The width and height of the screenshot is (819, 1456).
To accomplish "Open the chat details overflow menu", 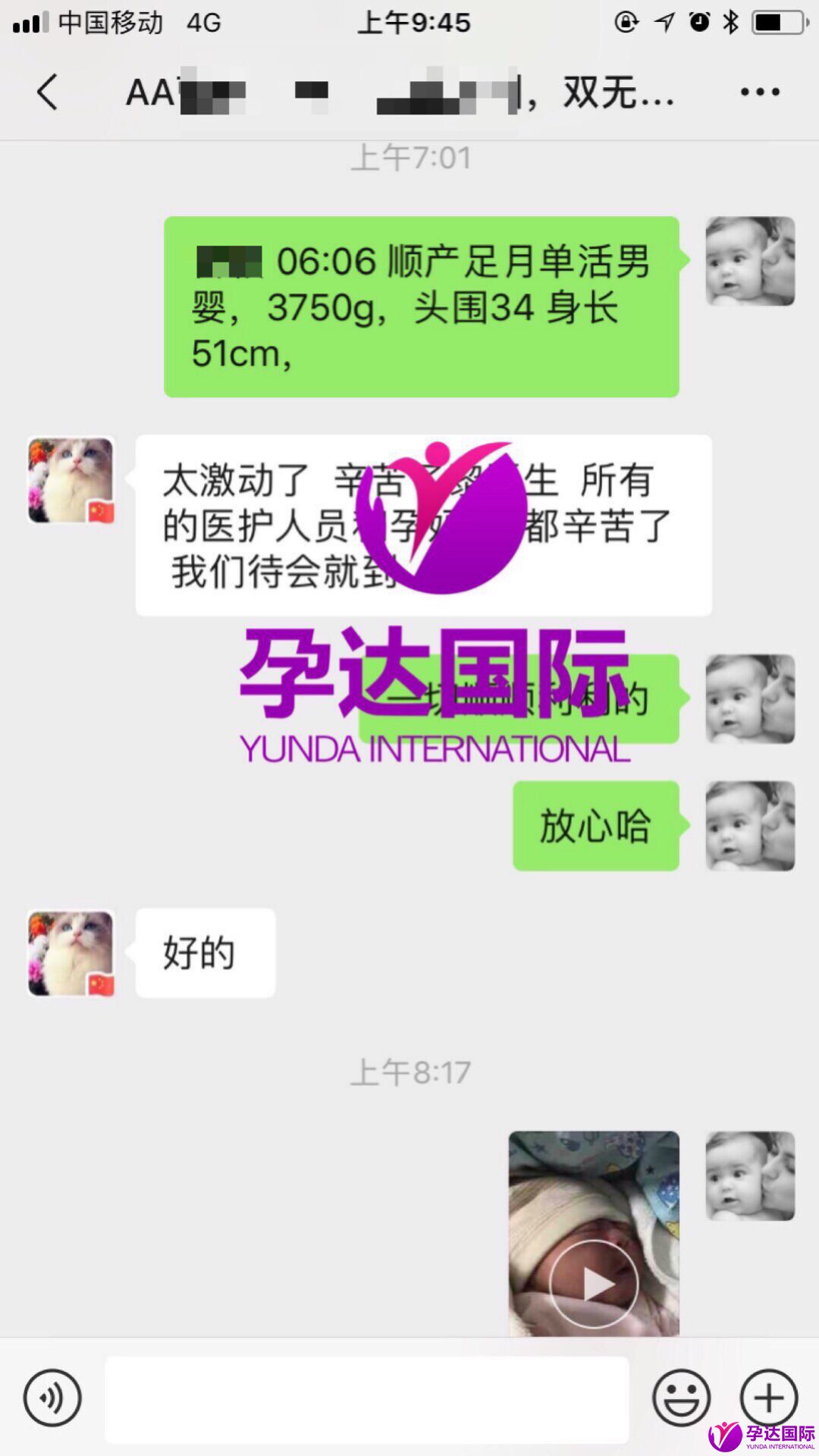I will click(x=760, y=93).
